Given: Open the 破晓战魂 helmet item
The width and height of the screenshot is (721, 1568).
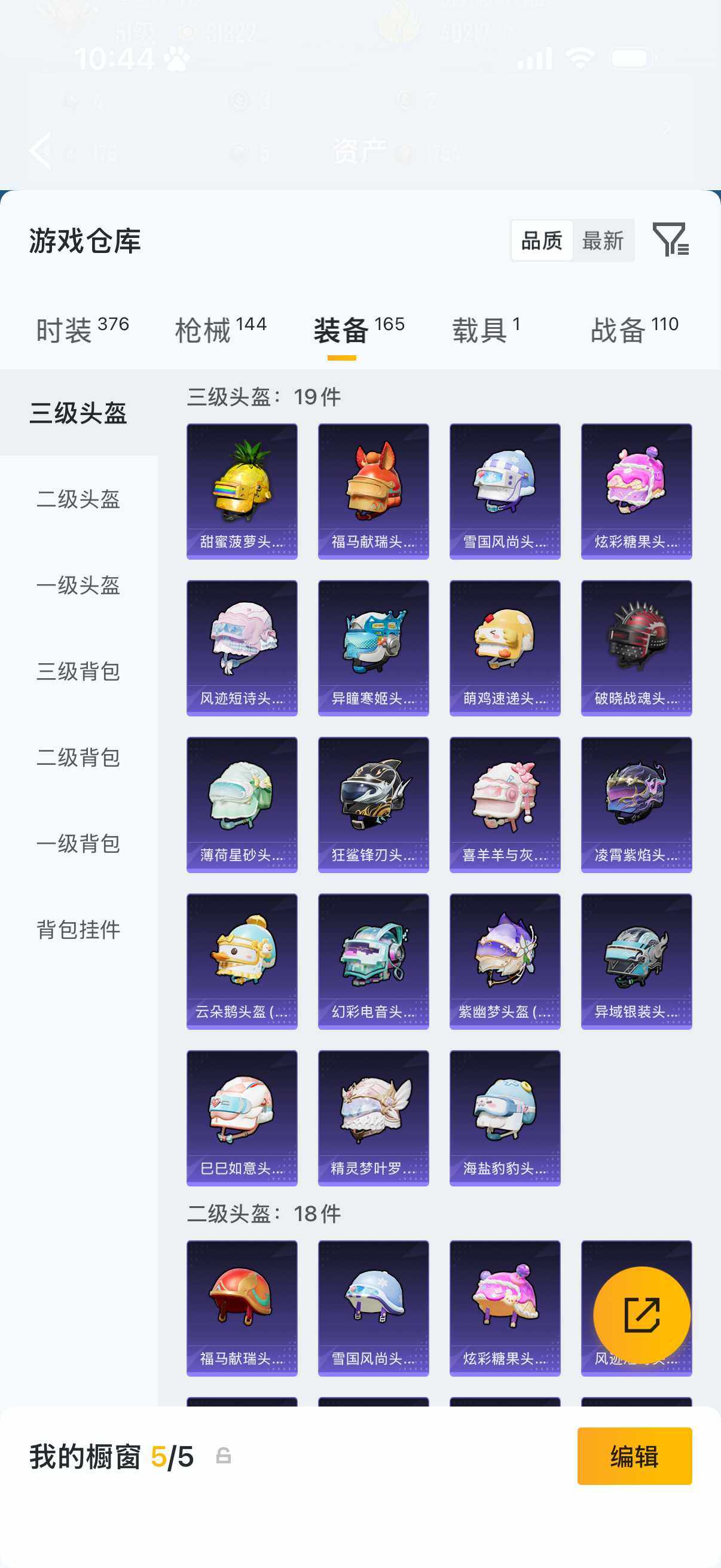Looking at the screenshot, I should tap(636, 647).
